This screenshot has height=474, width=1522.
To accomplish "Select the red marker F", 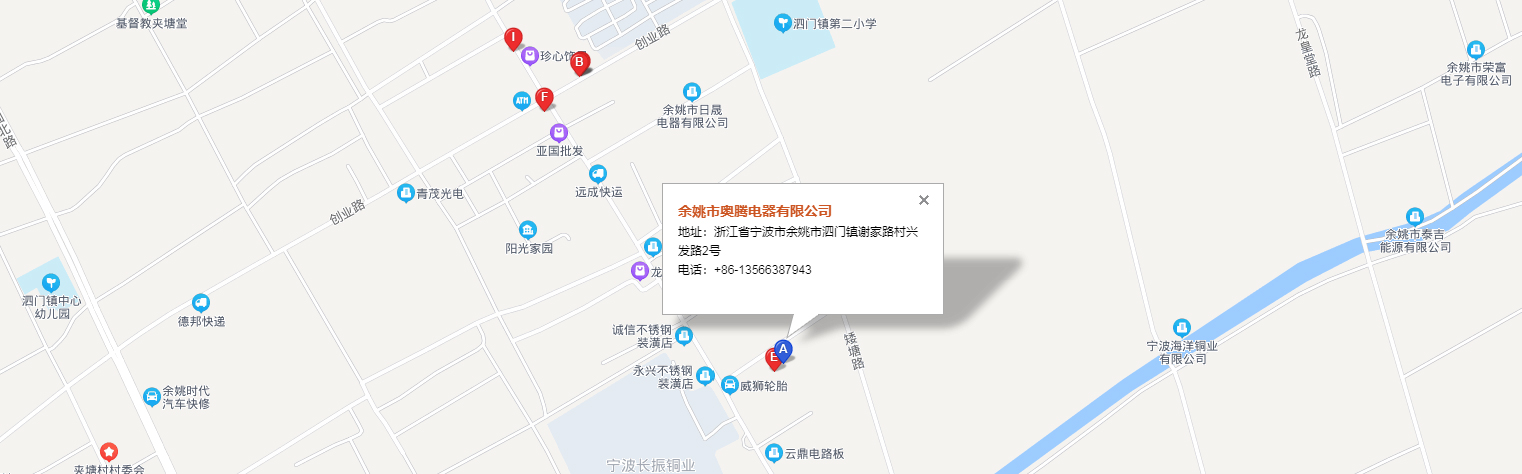I will pyautogui.click(x=544, y=97).
